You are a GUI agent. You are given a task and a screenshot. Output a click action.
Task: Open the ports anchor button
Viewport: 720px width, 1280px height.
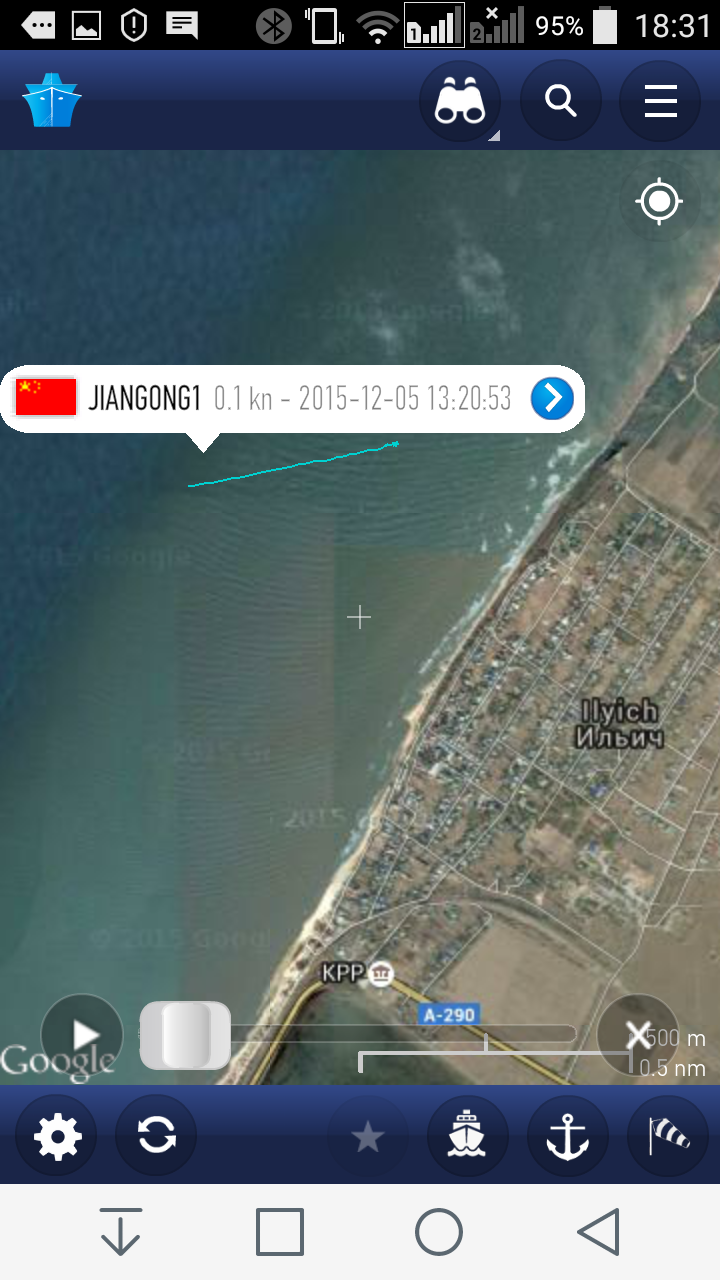(x=567, y=1137)
